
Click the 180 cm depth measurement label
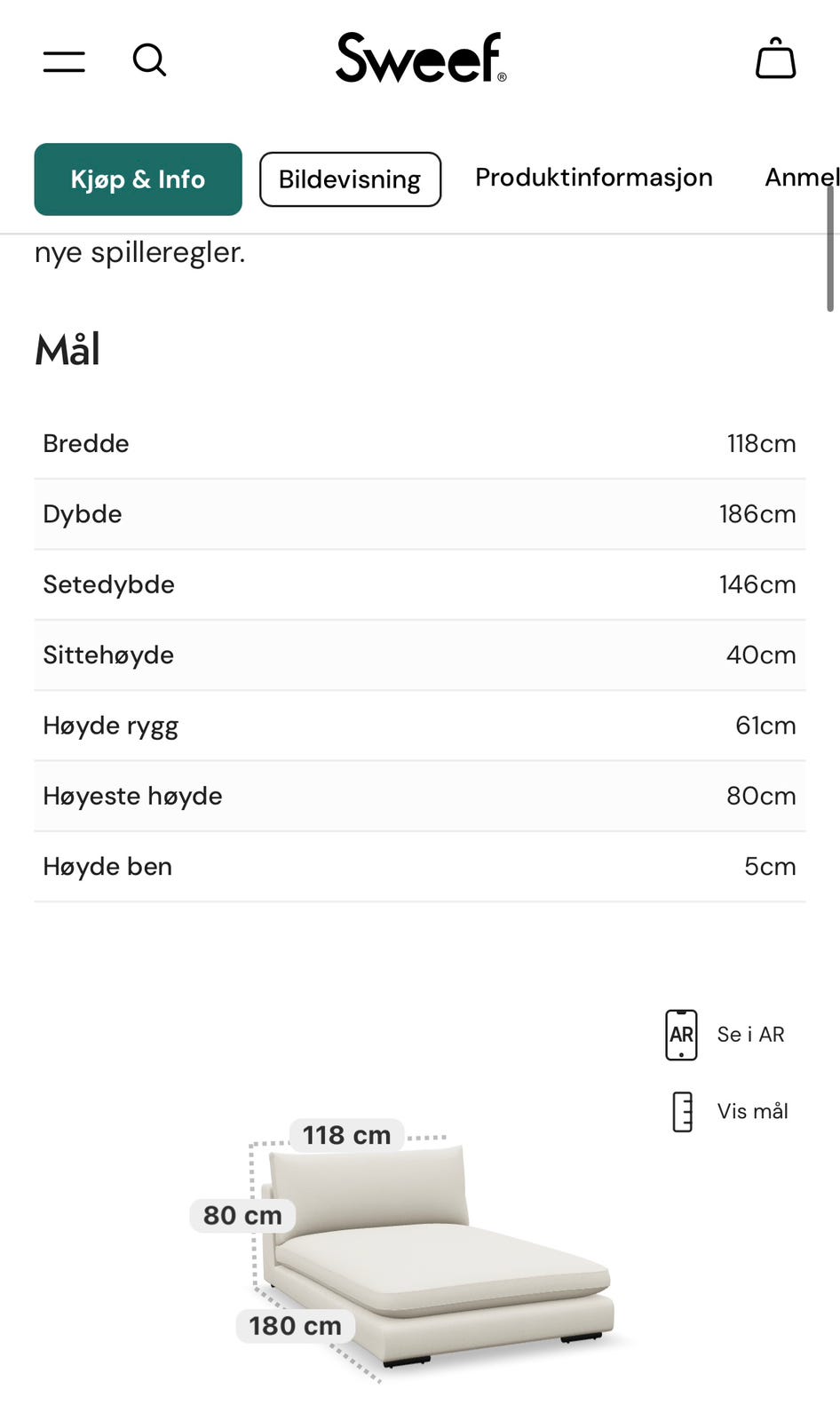(x=294, y=1325)
